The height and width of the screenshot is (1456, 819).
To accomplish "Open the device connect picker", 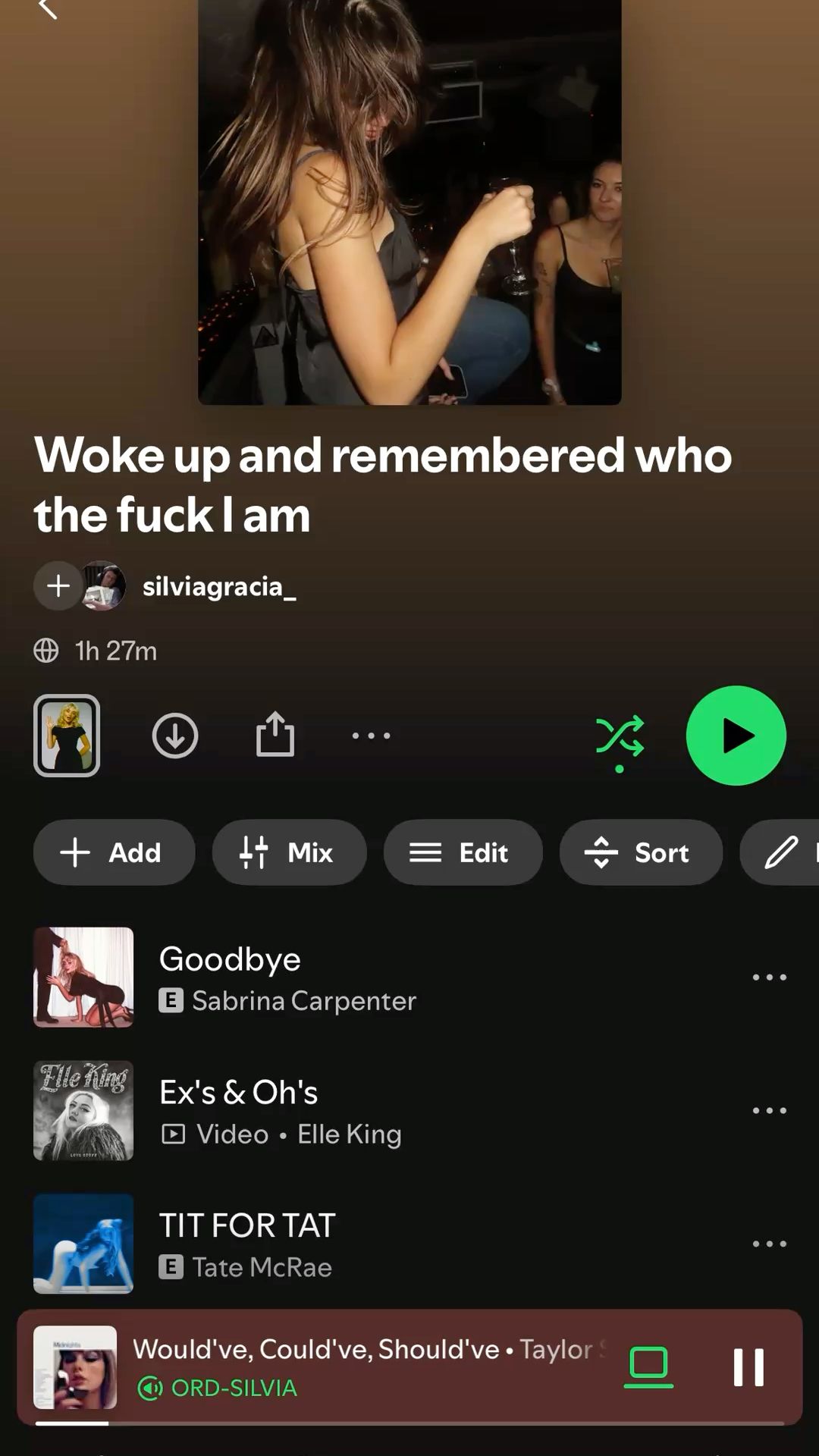I will tap(648, 1367).
